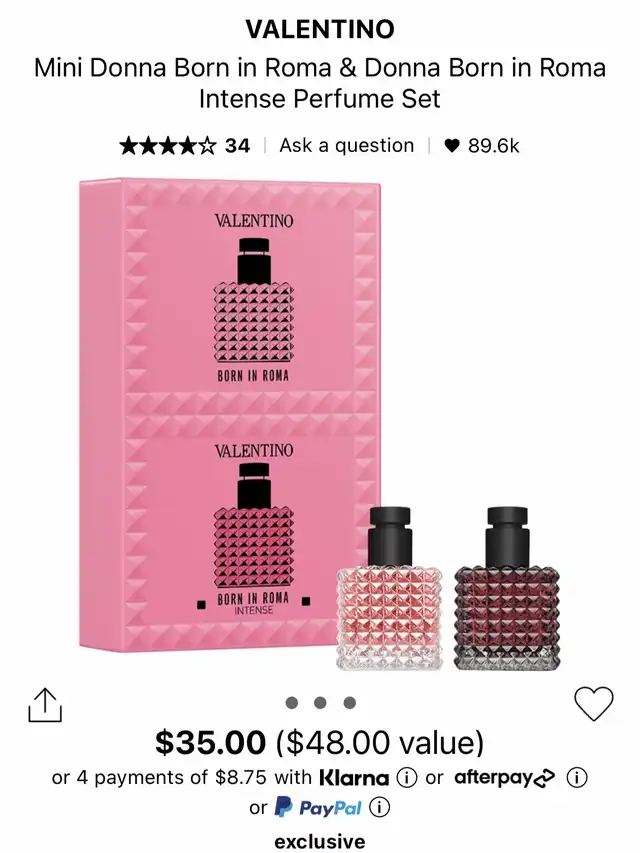Open the Valentino brand page
The width and height of the screenshot is (640, 853).
point(320,29)
